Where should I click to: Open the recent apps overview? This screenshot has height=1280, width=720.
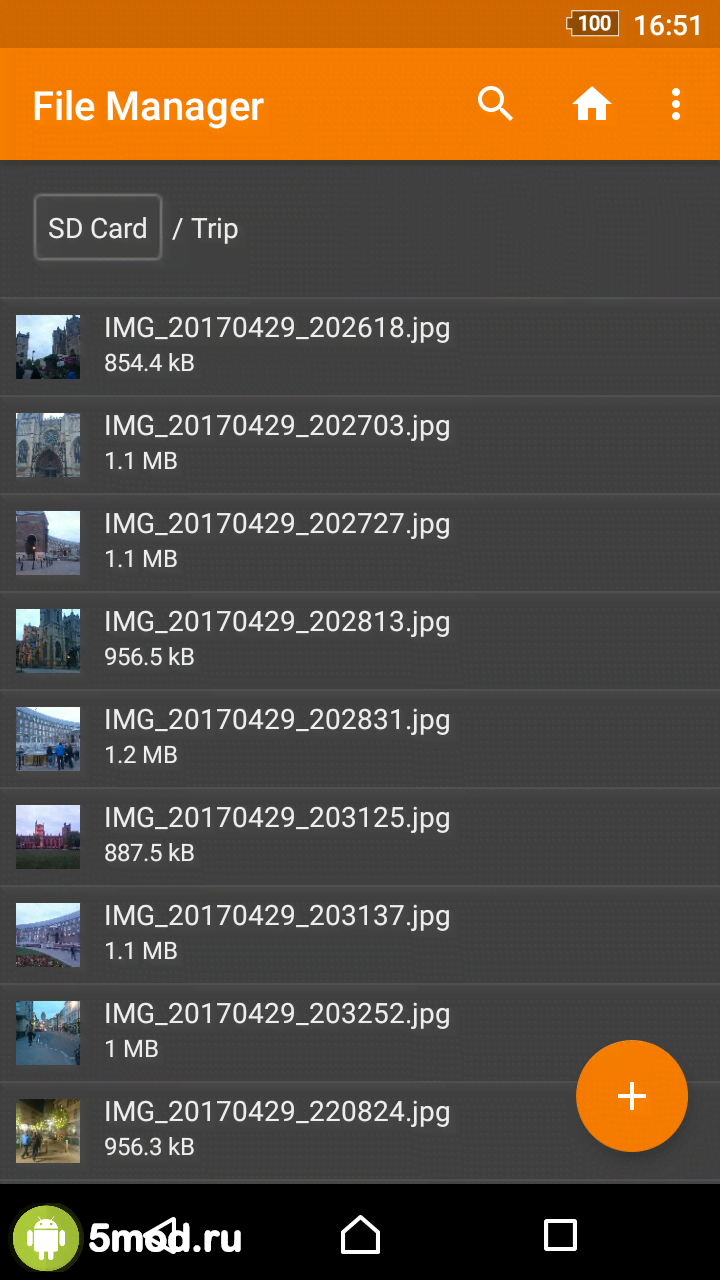560,1235
